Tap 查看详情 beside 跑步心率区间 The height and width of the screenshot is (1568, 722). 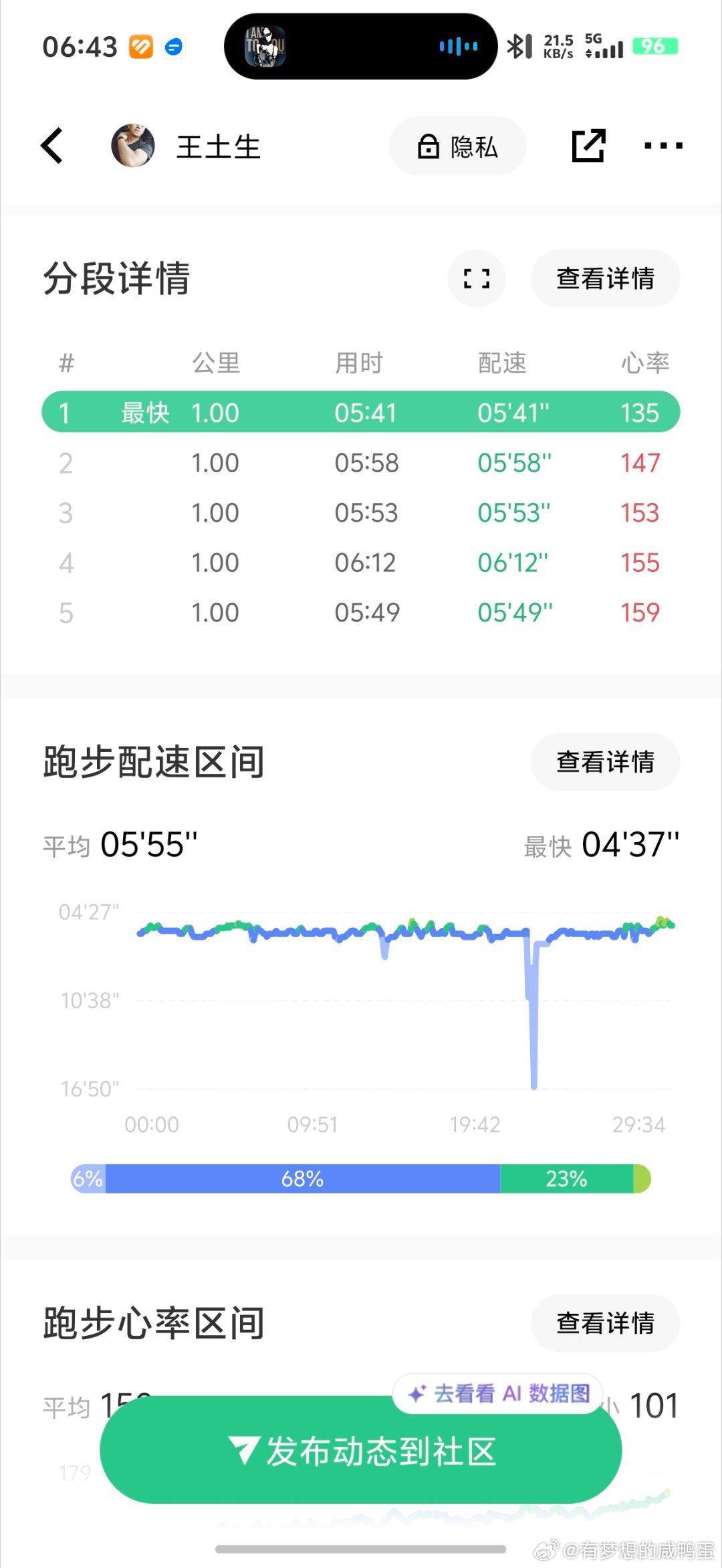click(605, 1322)
